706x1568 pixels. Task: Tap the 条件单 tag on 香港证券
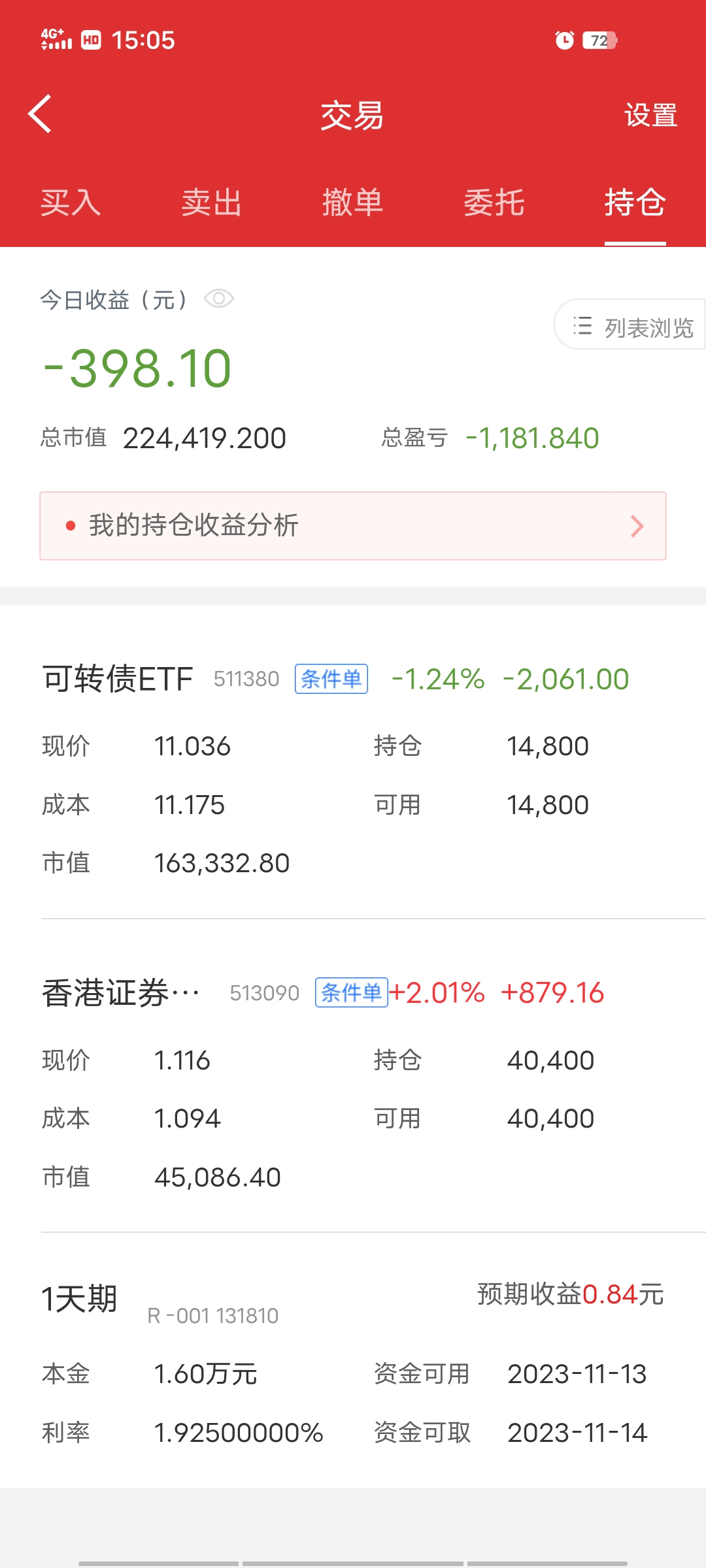pos(352,992)
